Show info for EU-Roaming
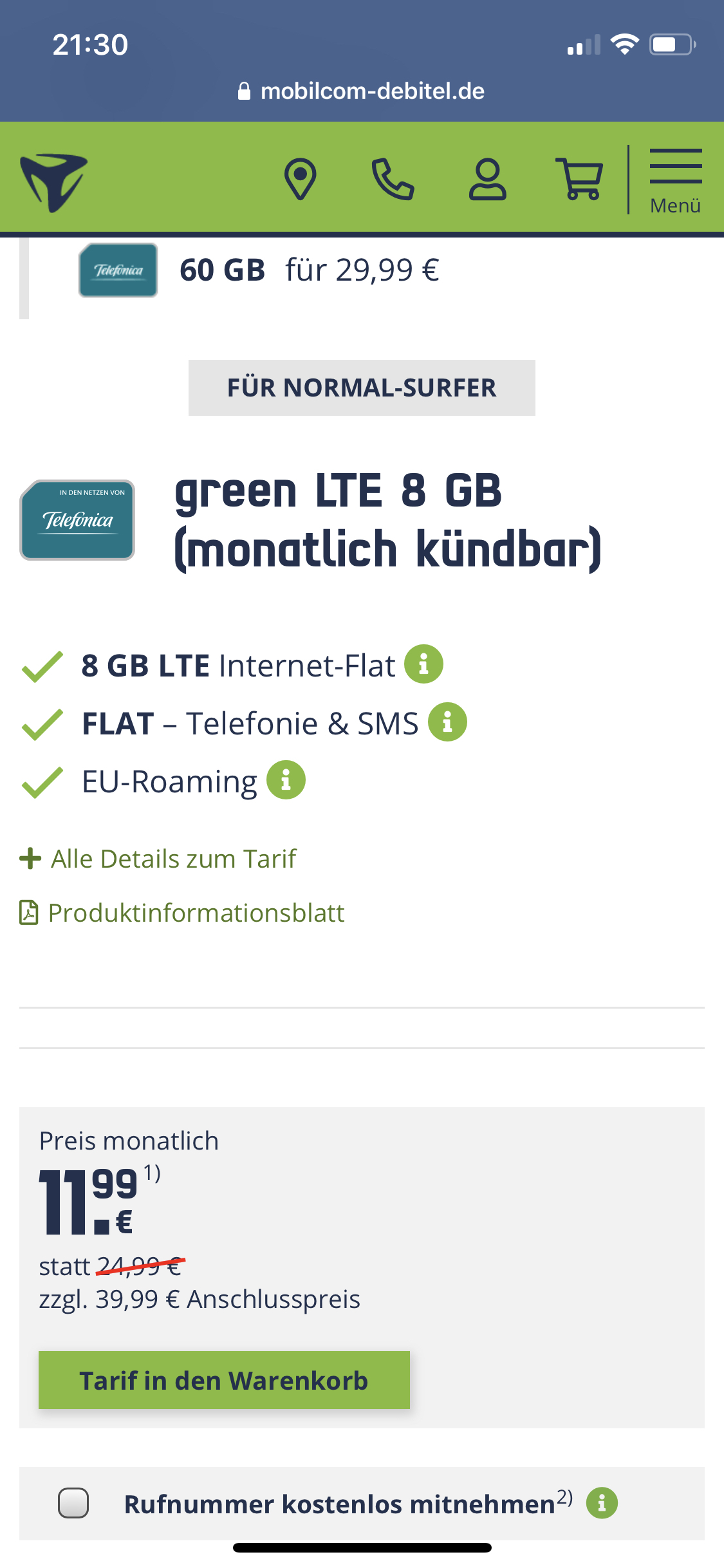 [x=286, y=779]
